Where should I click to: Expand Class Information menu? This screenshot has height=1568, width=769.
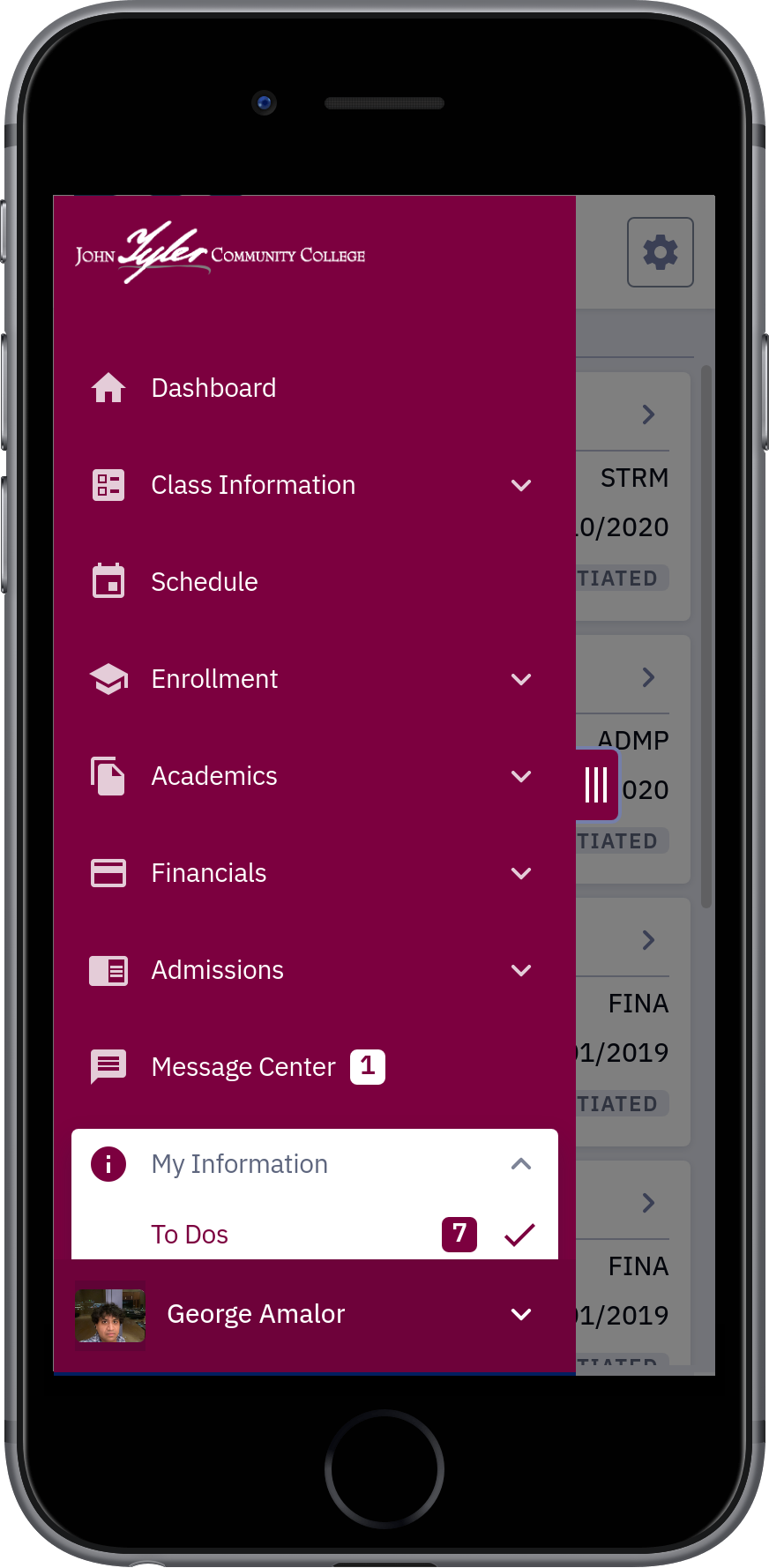click(x=314, y=485)
